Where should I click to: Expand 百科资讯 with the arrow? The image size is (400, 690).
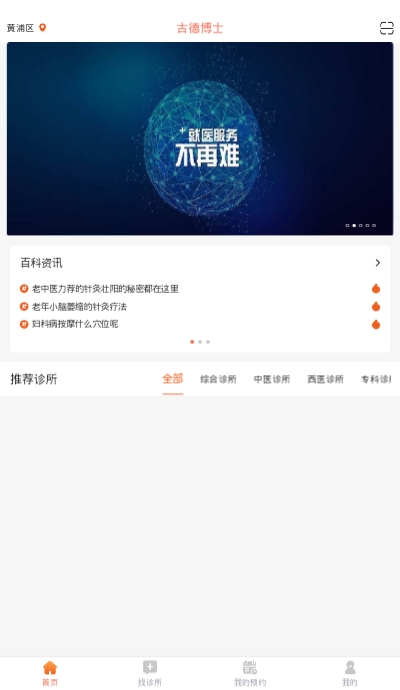(378, 263)
